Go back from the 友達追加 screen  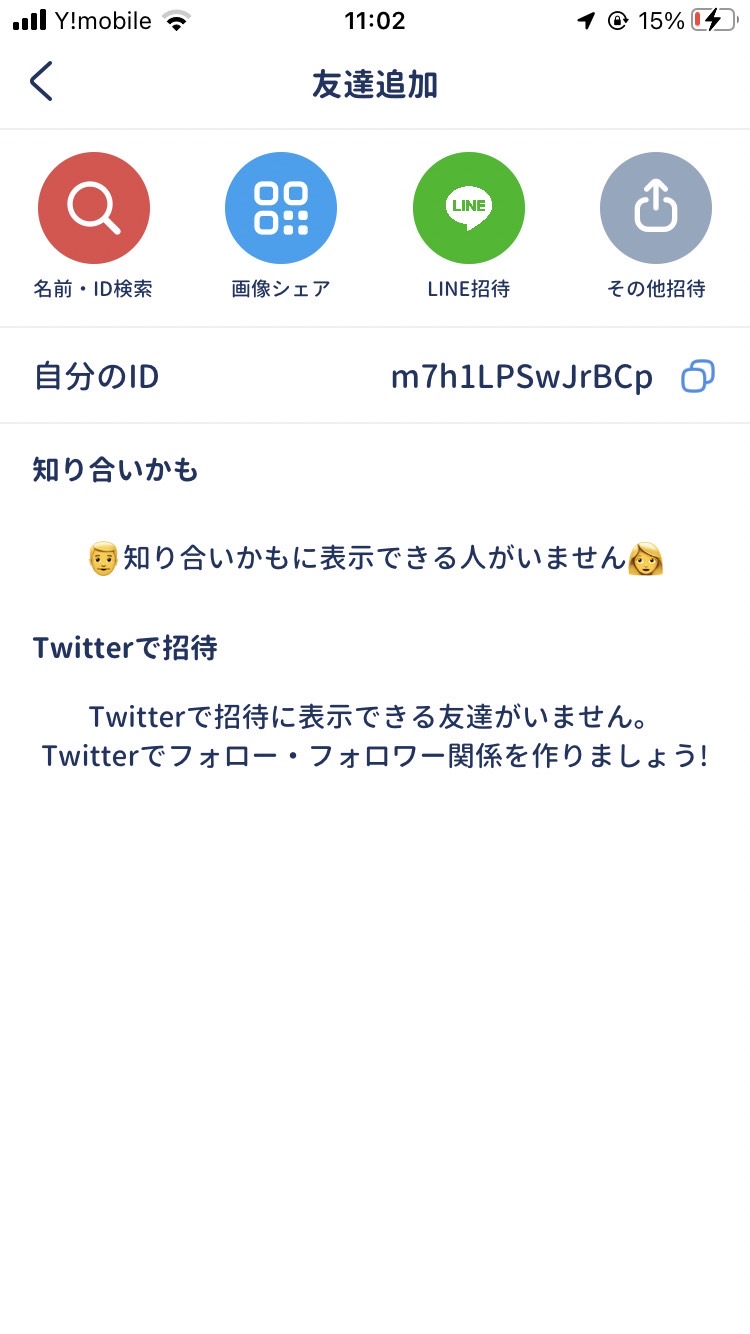coord(41,82)
